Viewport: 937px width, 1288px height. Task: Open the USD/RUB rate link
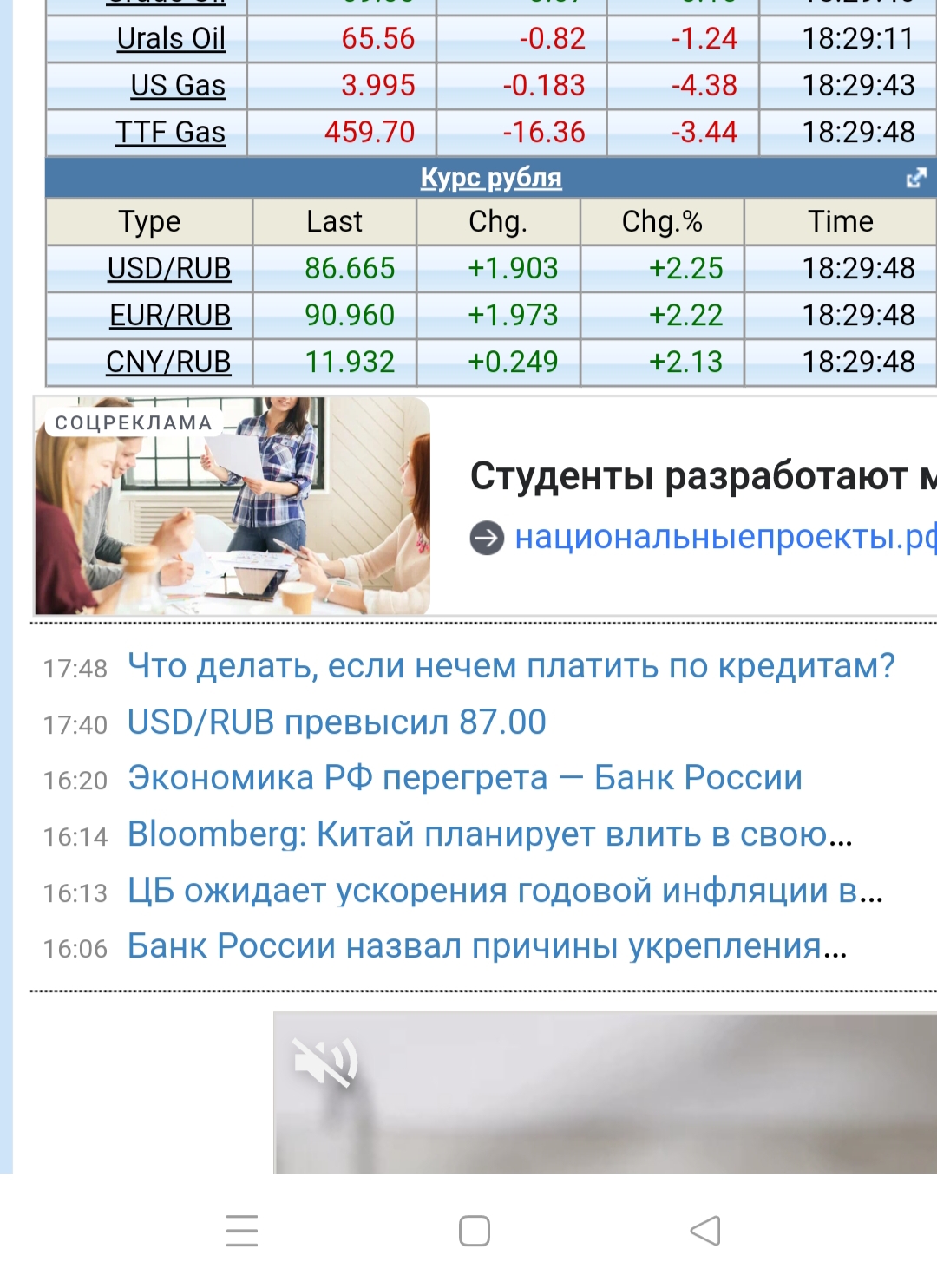[x=169, y=269]
